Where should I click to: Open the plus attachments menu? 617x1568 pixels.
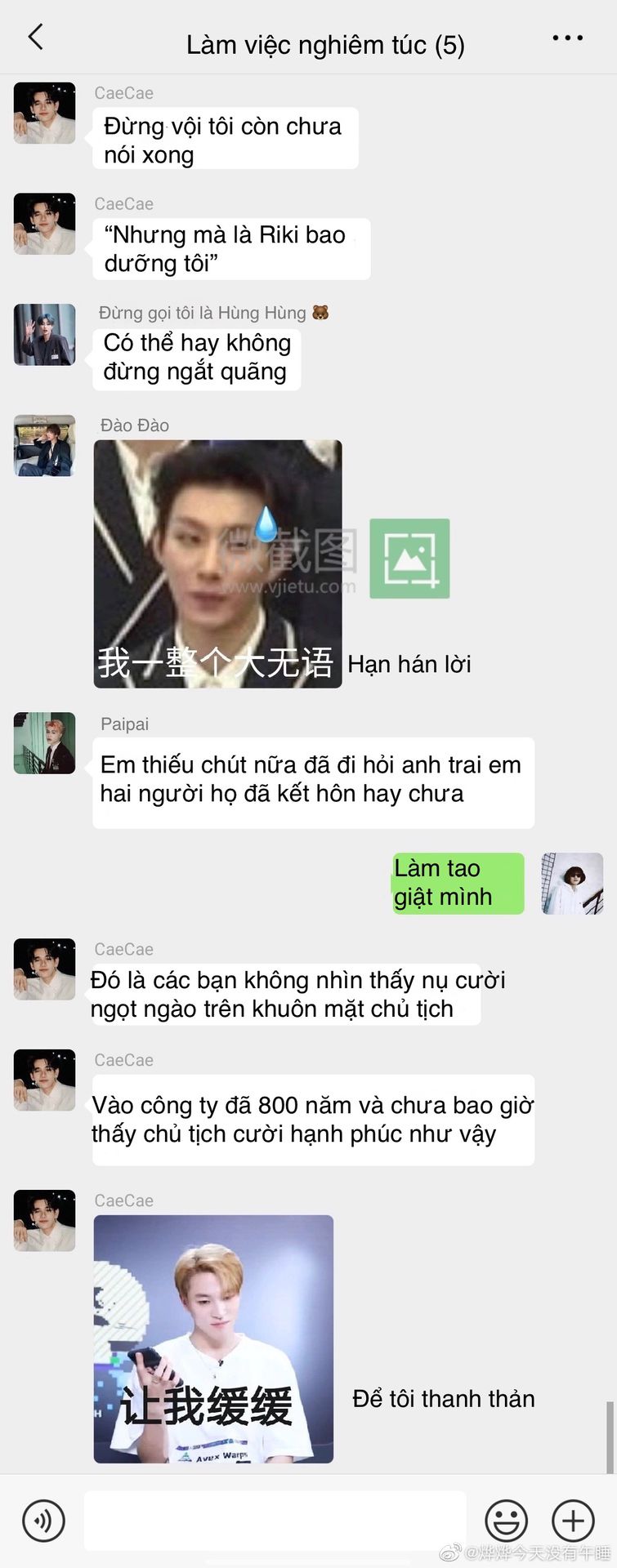pos(573,1521)
